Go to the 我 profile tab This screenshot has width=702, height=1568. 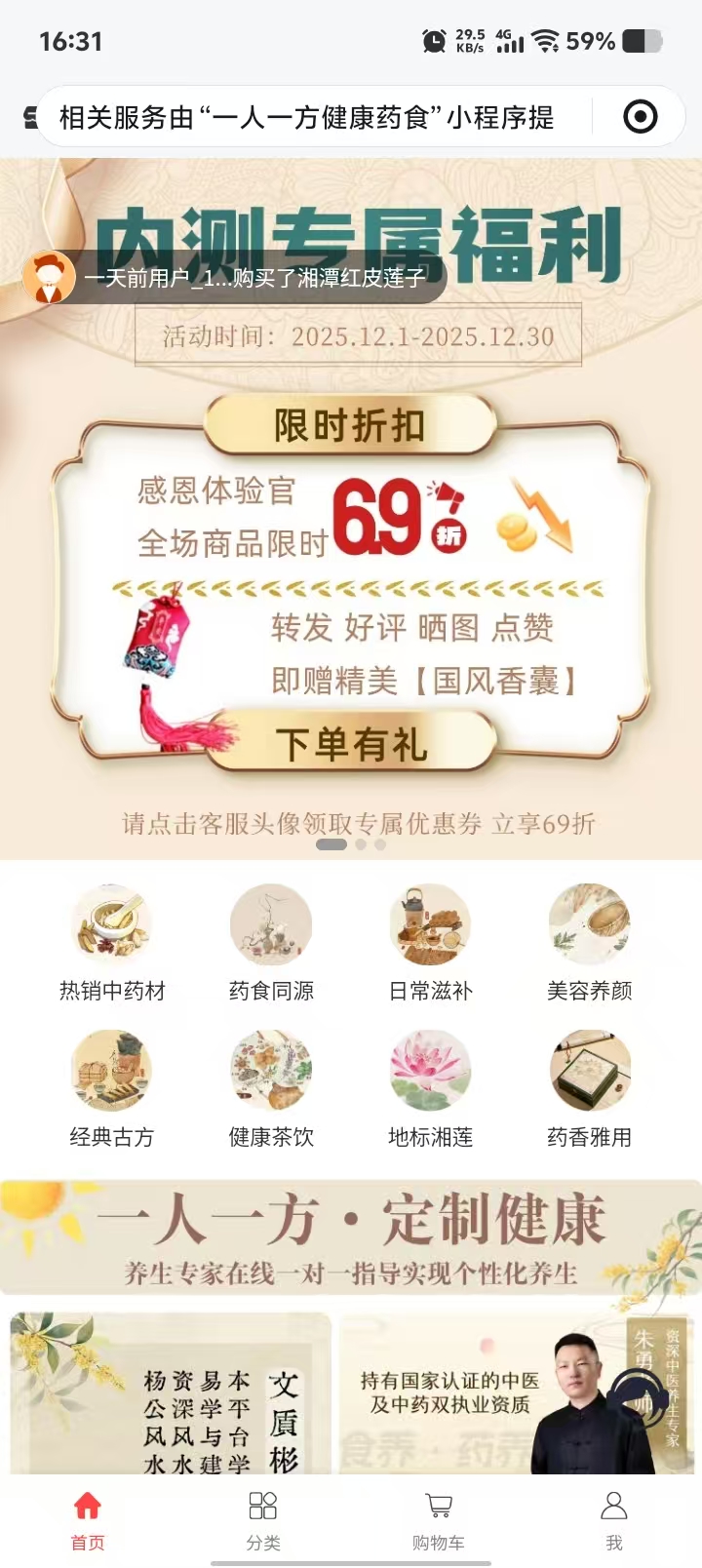614,1519
